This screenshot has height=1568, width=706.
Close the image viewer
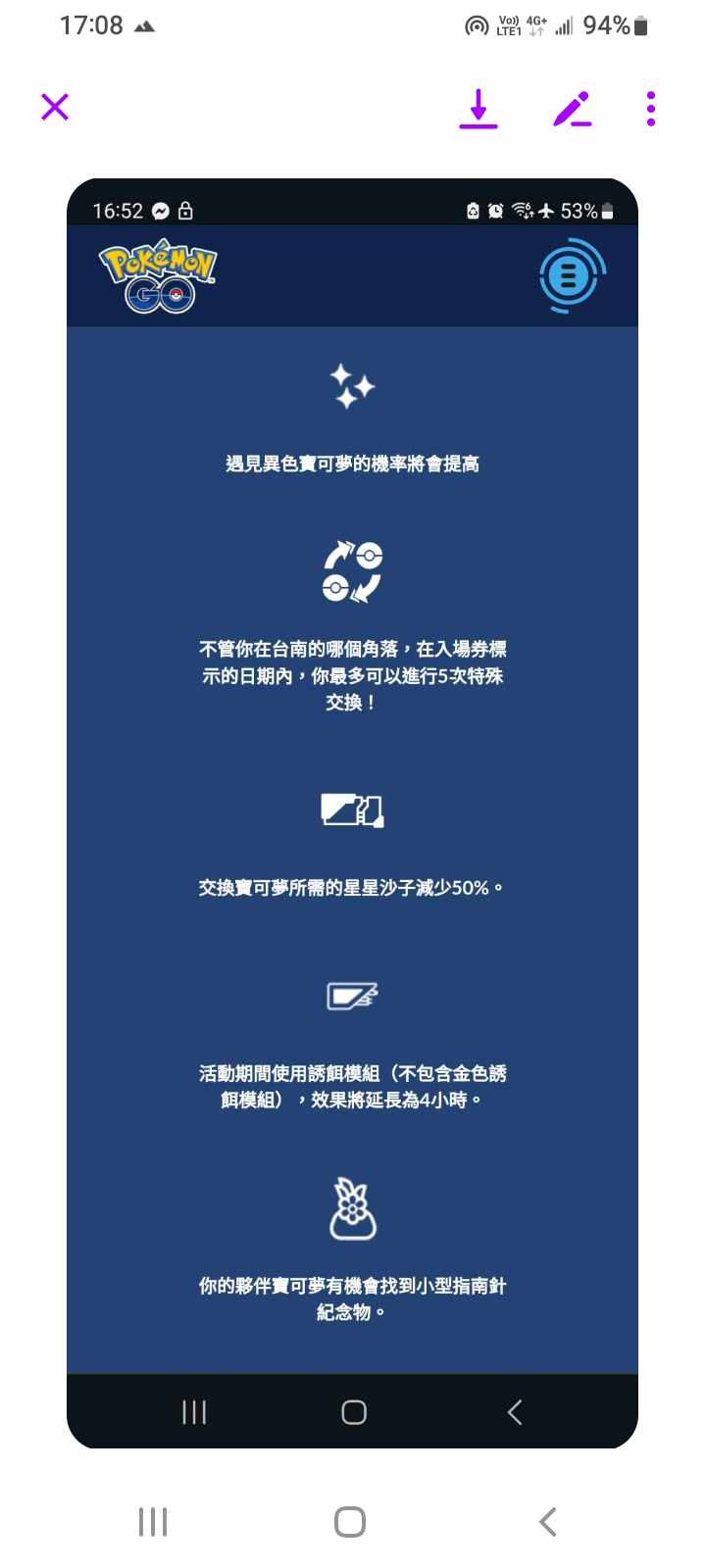click(55, 107)
